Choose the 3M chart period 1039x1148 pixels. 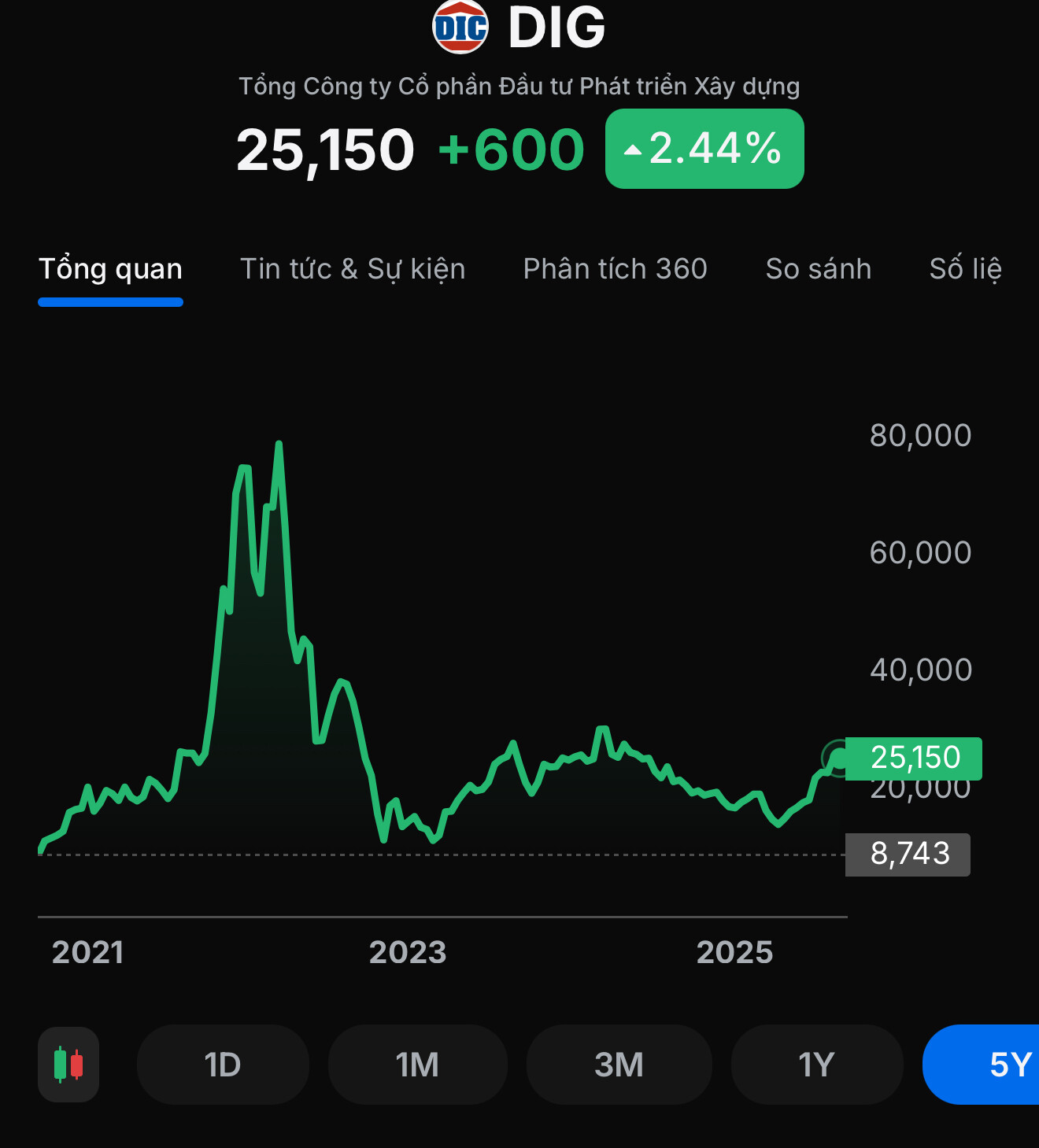pos(619,1065)
